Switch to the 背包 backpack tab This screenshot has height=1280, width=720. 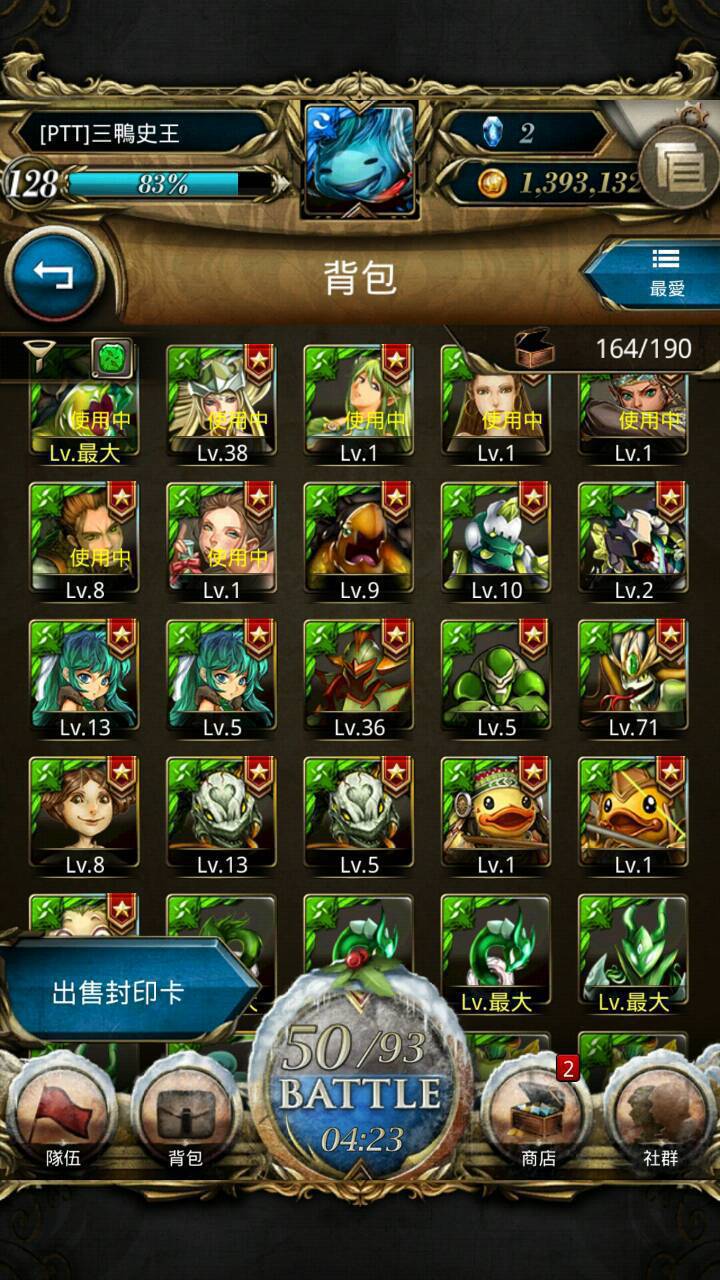(185, 1110)
